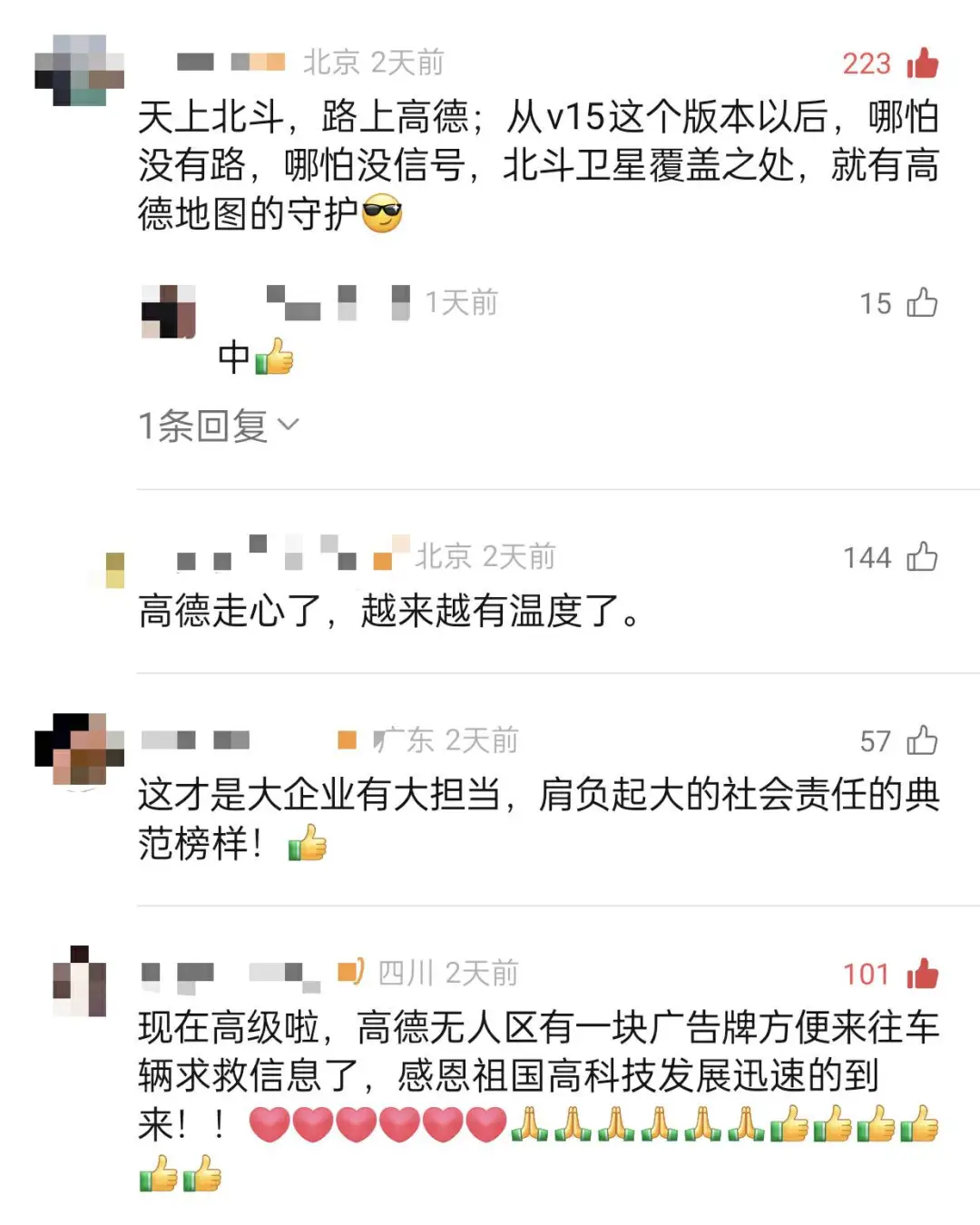Like the reply 中 with 15 likes

[922, 302]
